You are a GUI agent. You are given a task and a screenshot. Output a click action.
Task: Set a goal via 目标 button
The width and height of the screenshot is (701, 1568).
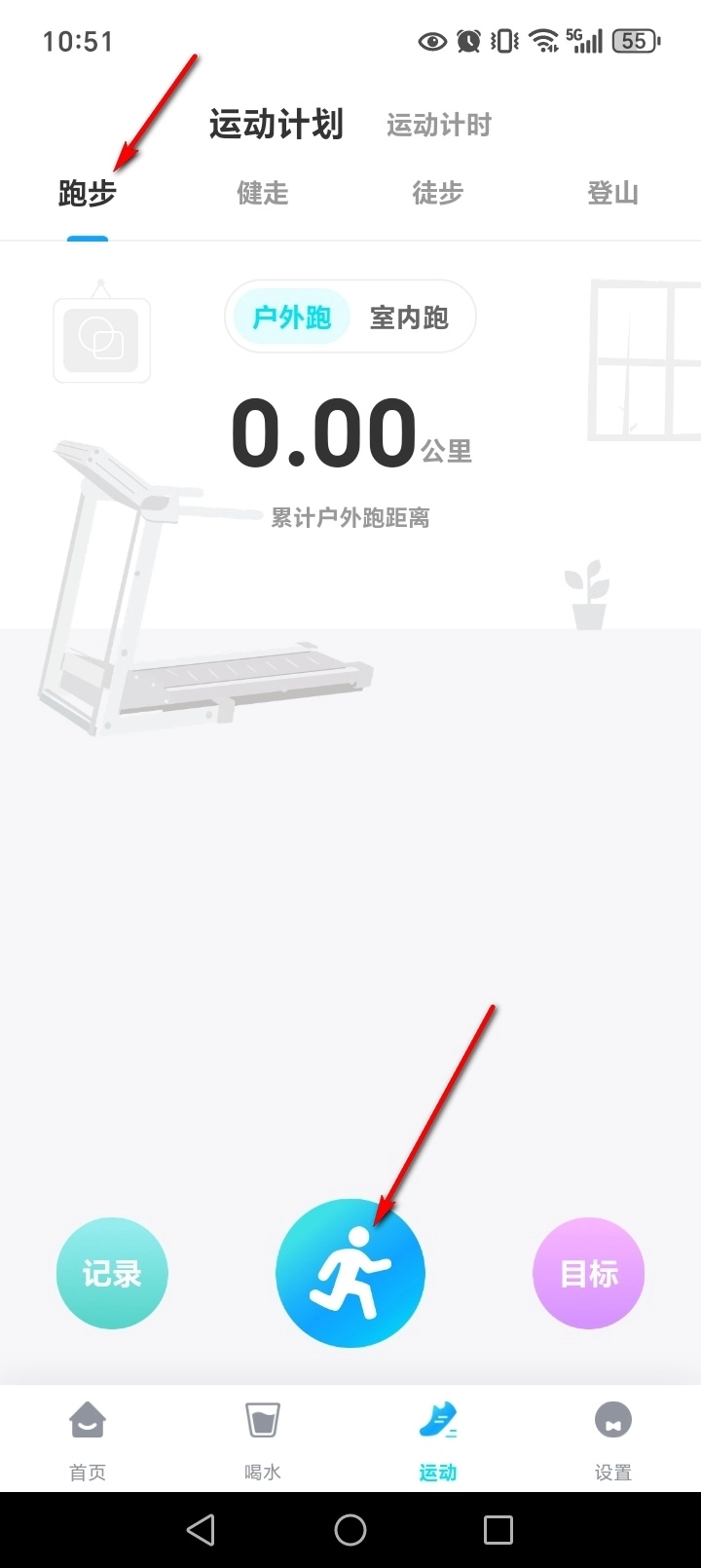[589, 1273]
